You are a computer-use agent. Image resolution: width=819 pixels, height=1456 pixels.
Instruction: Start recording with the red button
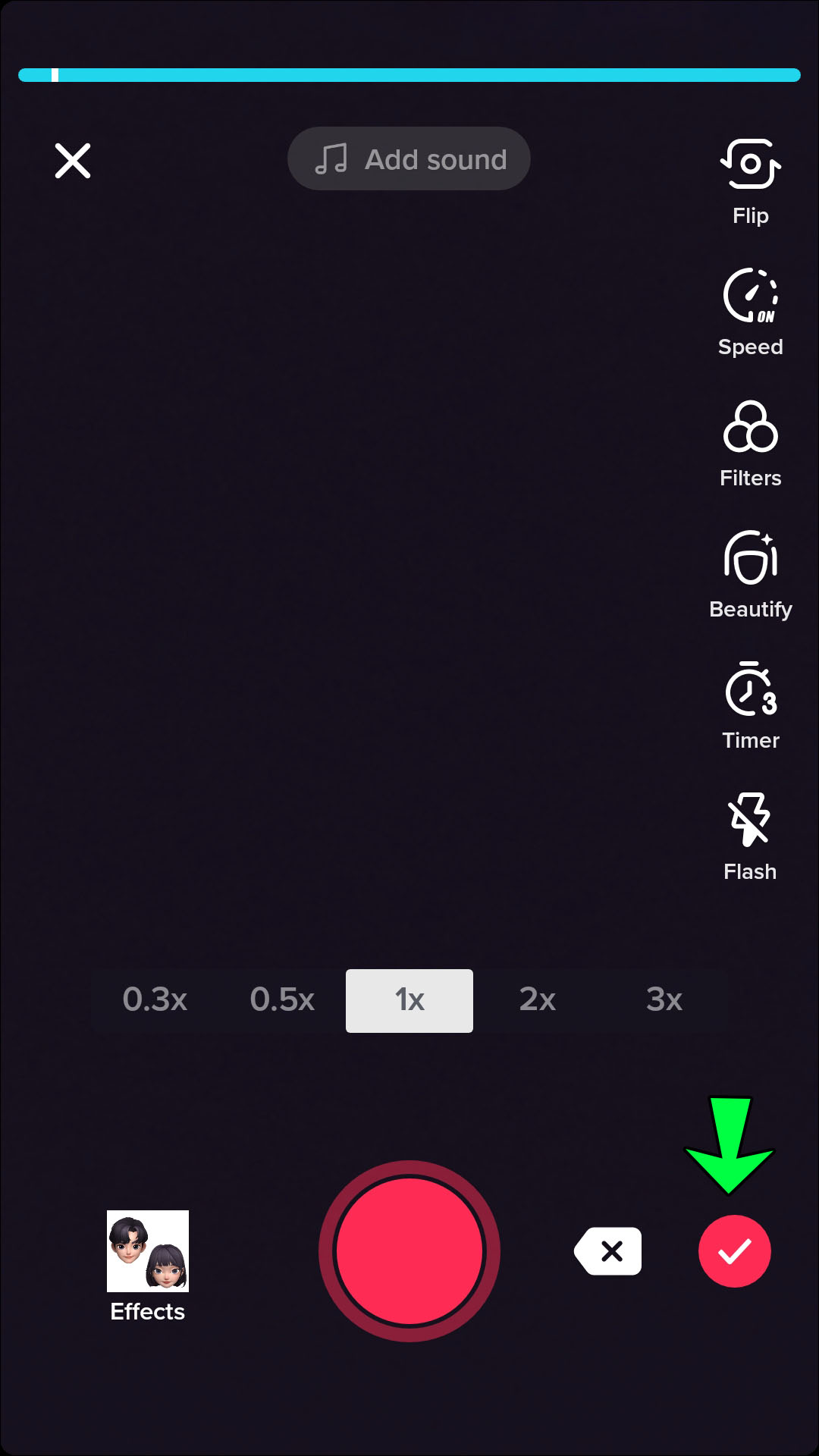pos(409,1251)
